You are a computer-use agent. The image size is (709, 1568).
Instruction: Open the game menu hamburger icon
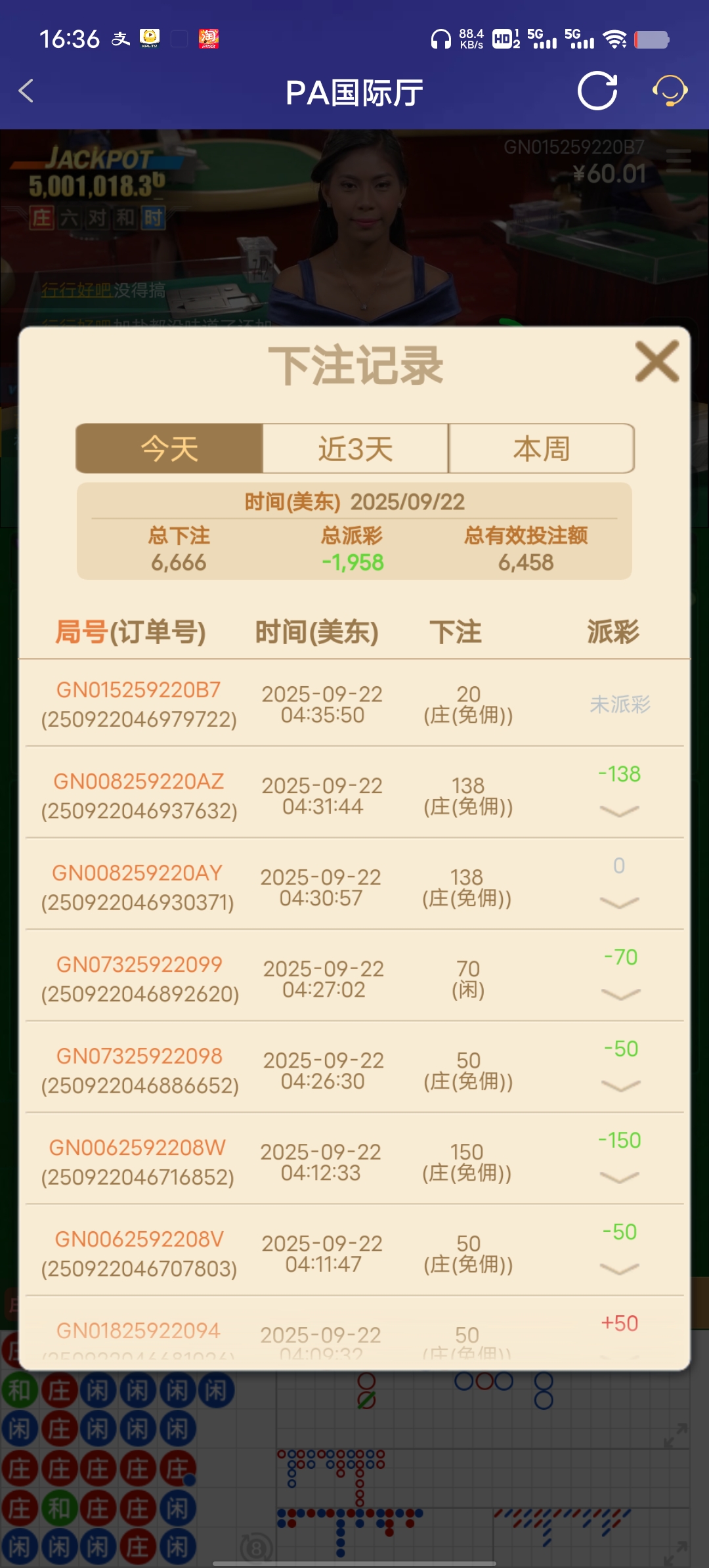(677, 158)
